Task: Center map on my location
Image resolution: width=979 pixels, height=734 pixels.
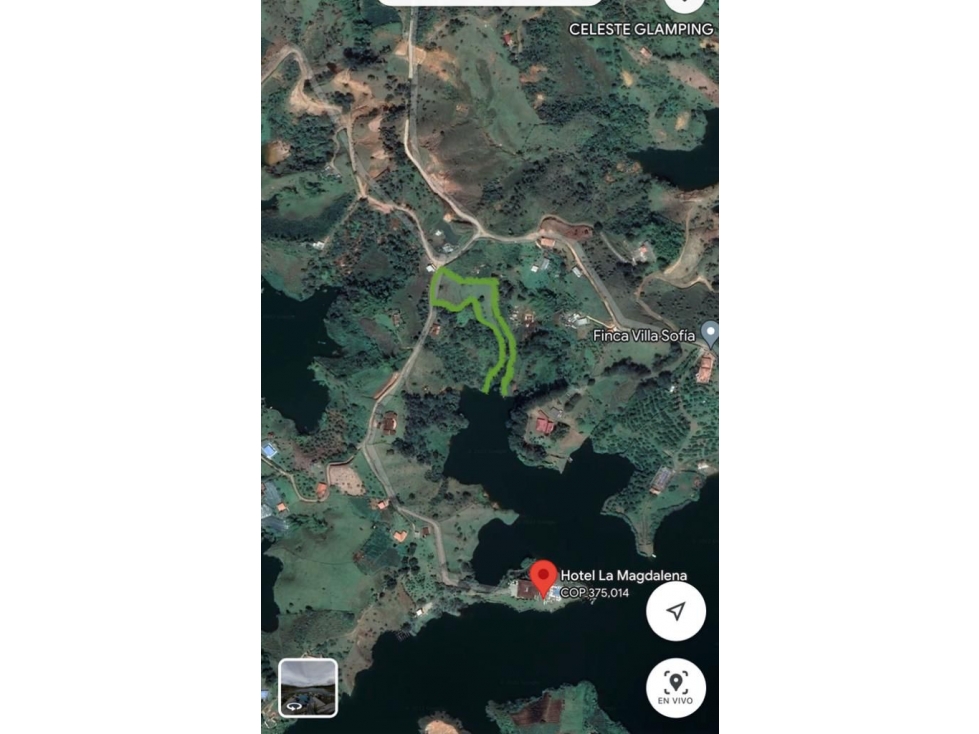Action: pyautogui.click(x=676, y=611)
